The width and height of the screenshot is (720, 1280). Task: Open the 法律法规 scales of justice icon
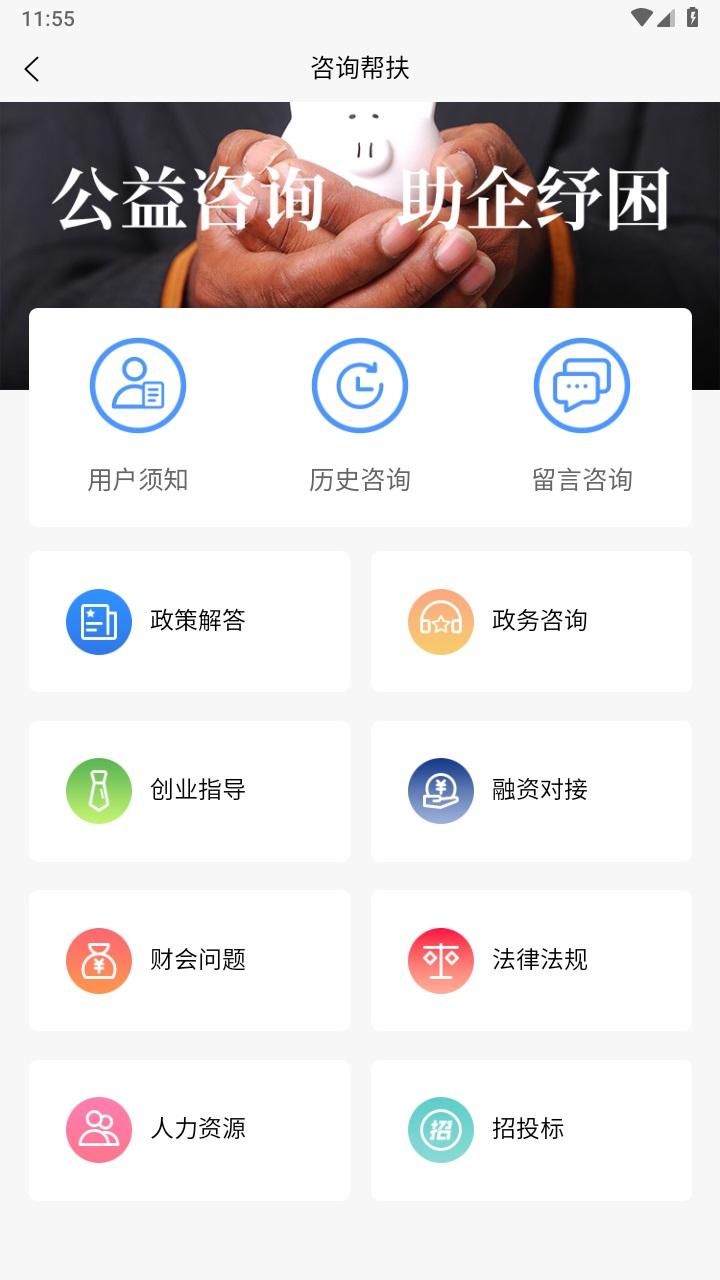point(441,960)
